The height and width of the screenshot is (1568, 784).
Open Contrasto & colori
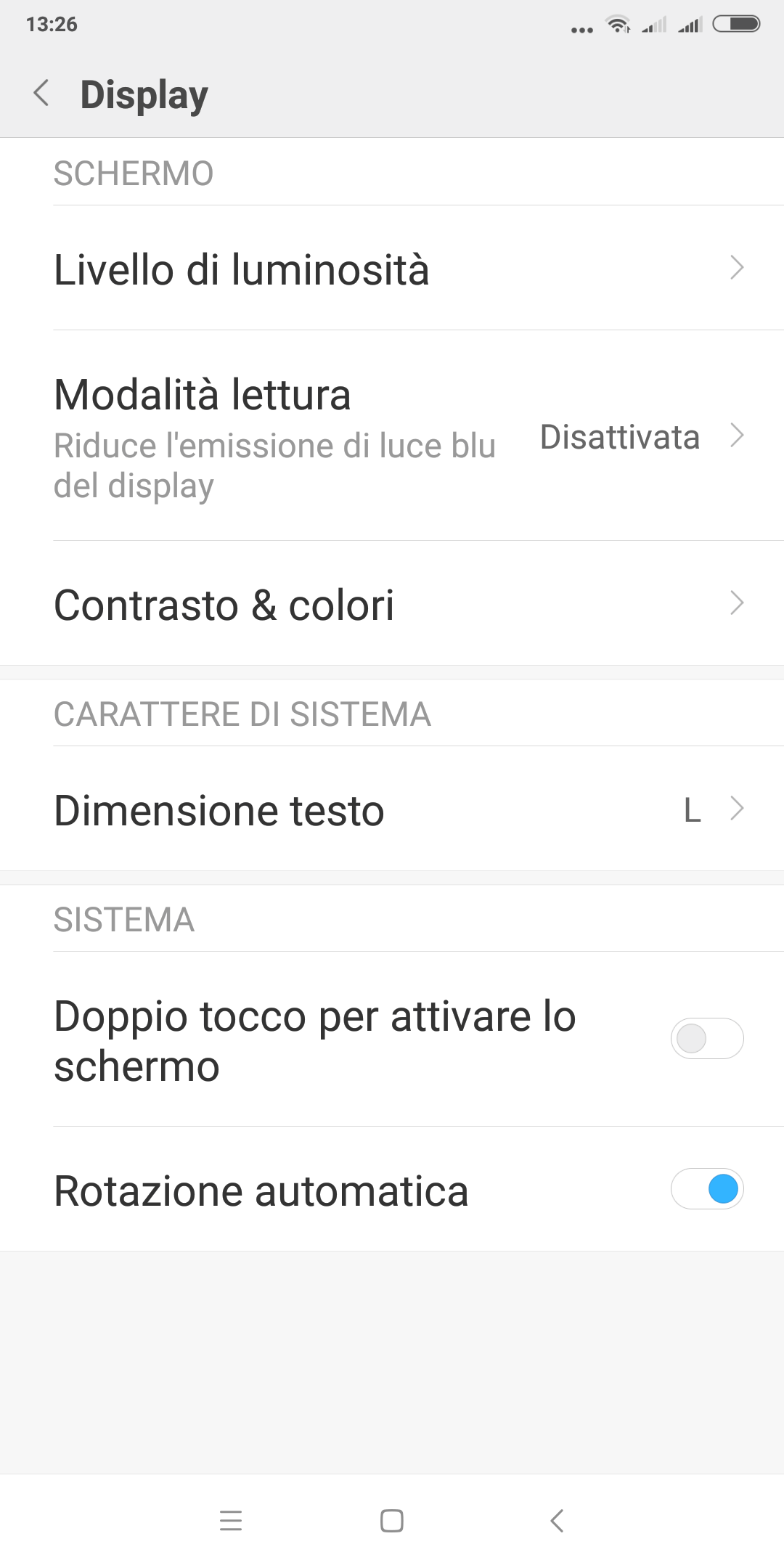(392, 603)
